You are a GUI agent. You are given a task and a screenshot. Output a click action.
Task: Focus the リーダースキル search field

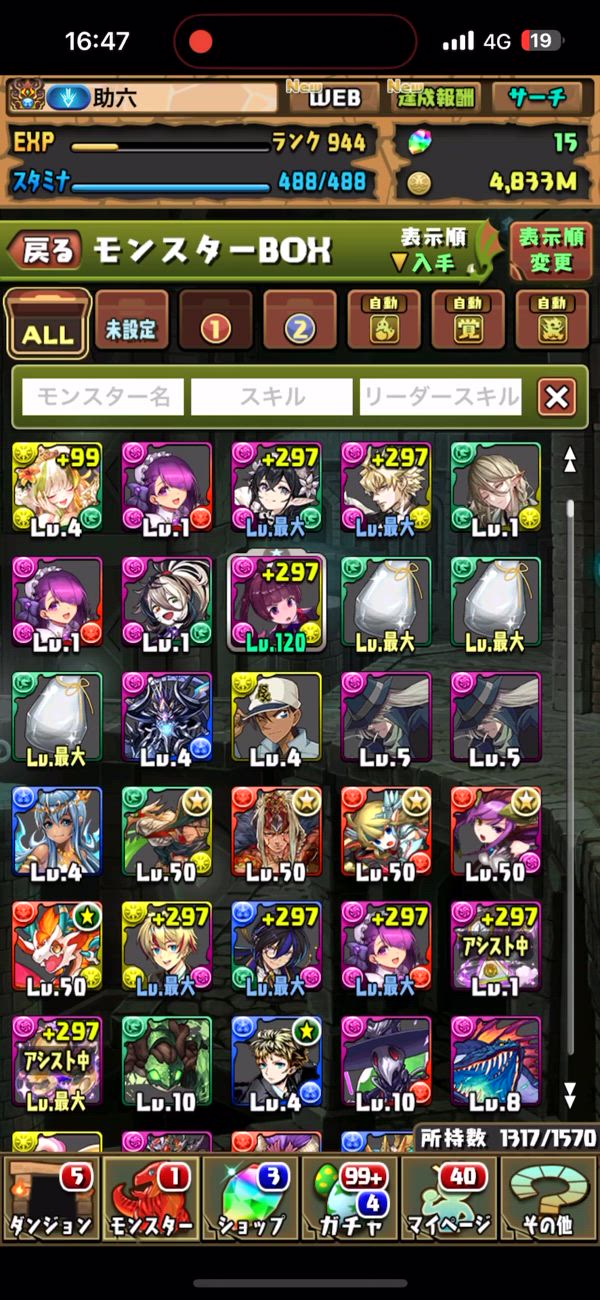(x=441, y=397)
